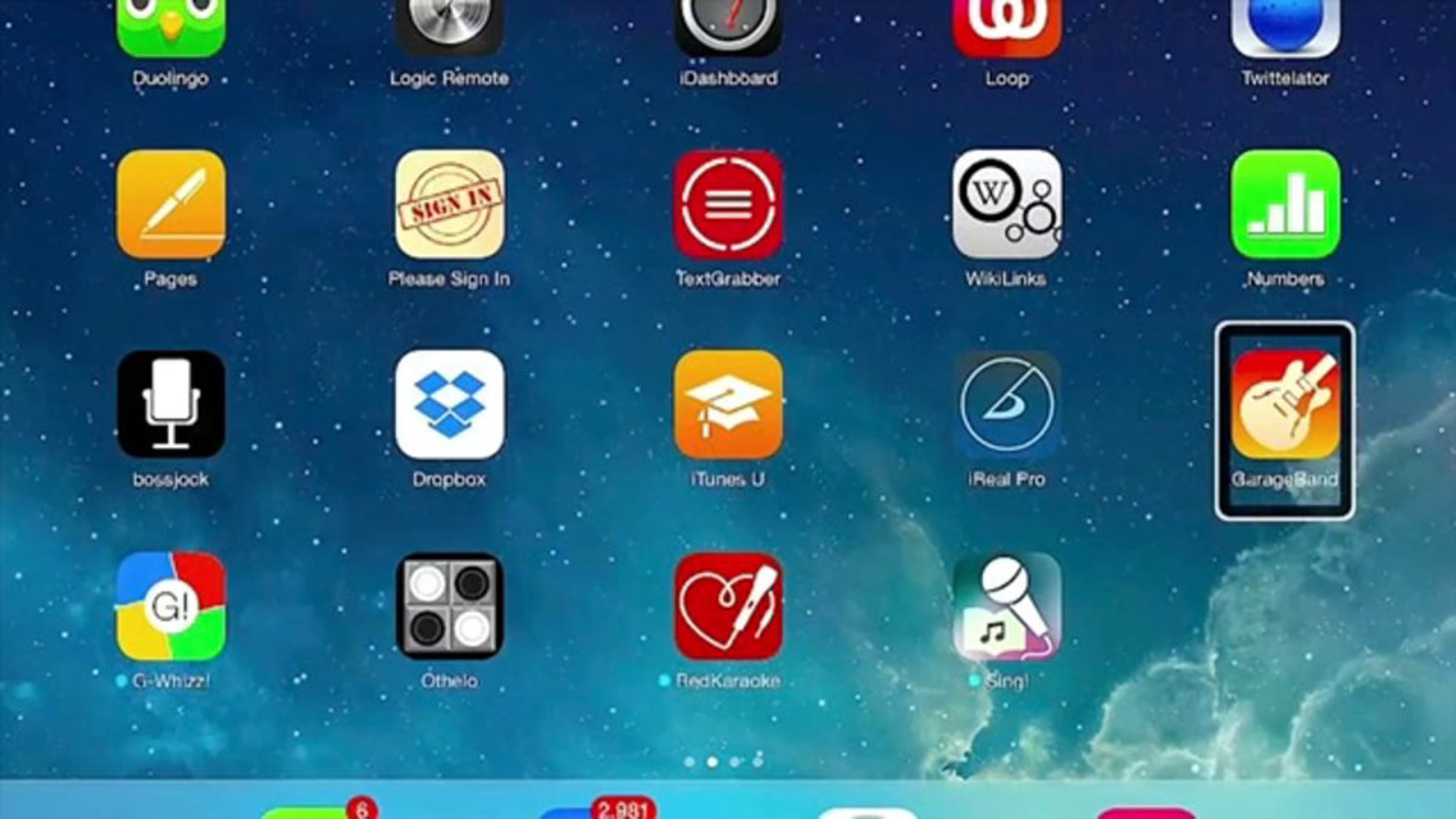Viewport: 1456px width, 819px height.
Task: Open TextGrabber
Action: 728,204
